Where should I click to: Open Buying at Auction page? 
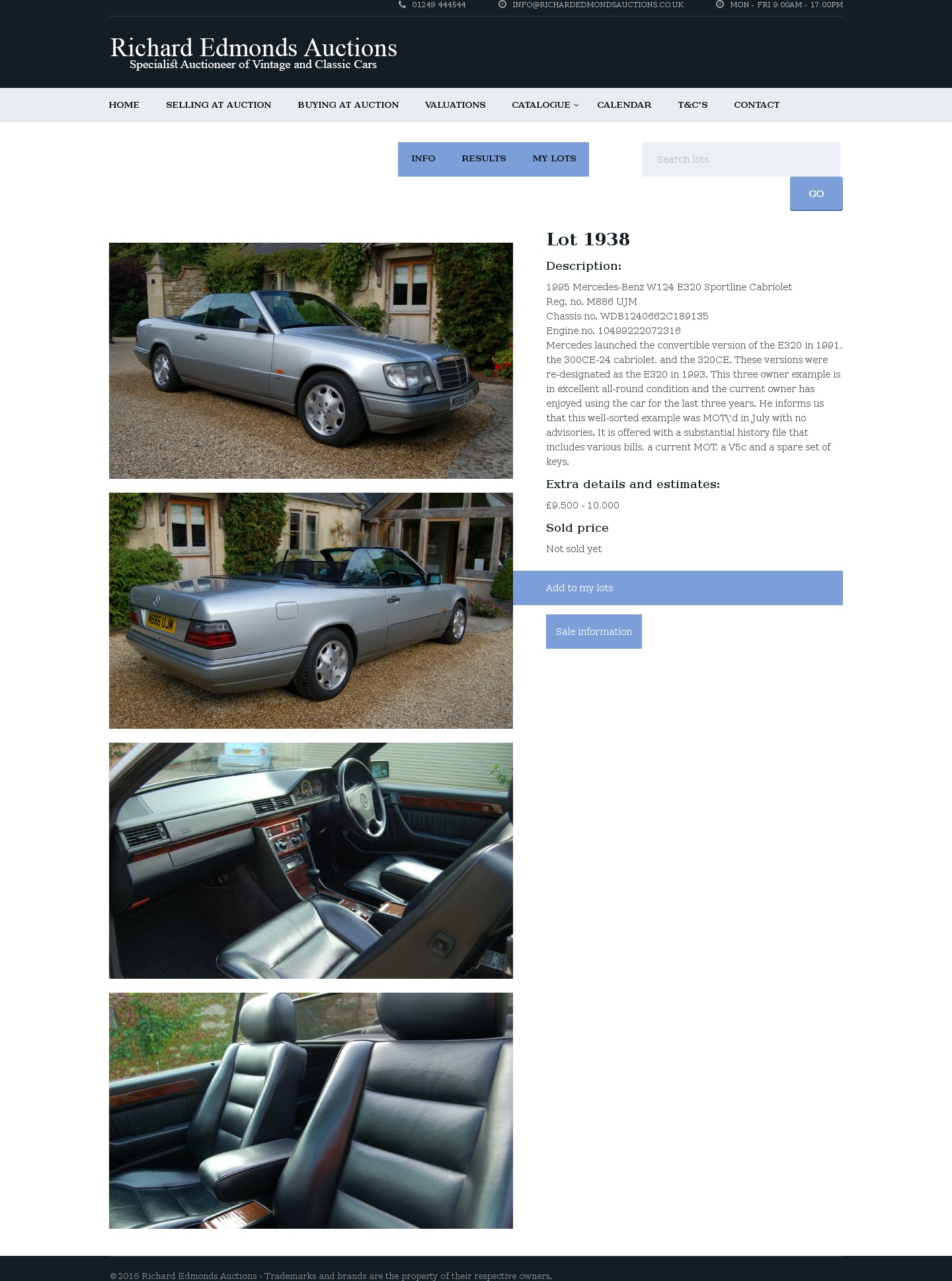click(348, 104)
